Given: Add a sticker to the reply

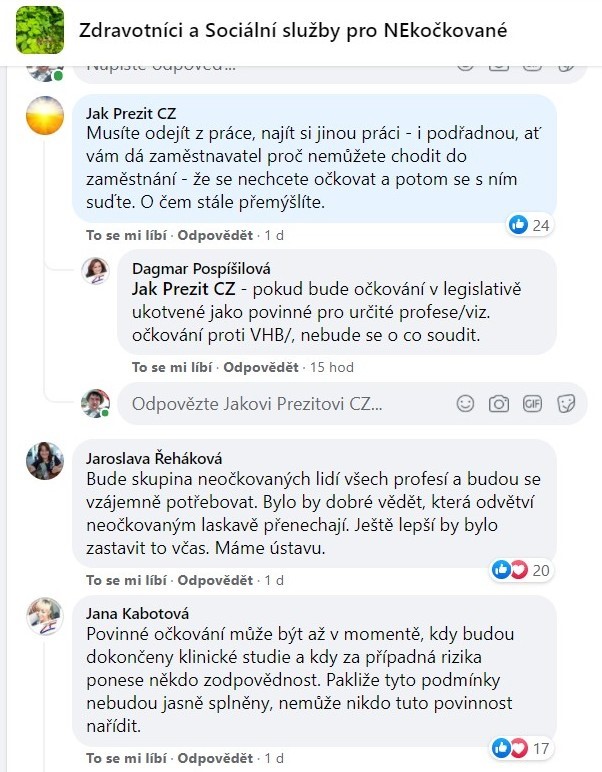Looking at the screenshot, I should [566, 404].
